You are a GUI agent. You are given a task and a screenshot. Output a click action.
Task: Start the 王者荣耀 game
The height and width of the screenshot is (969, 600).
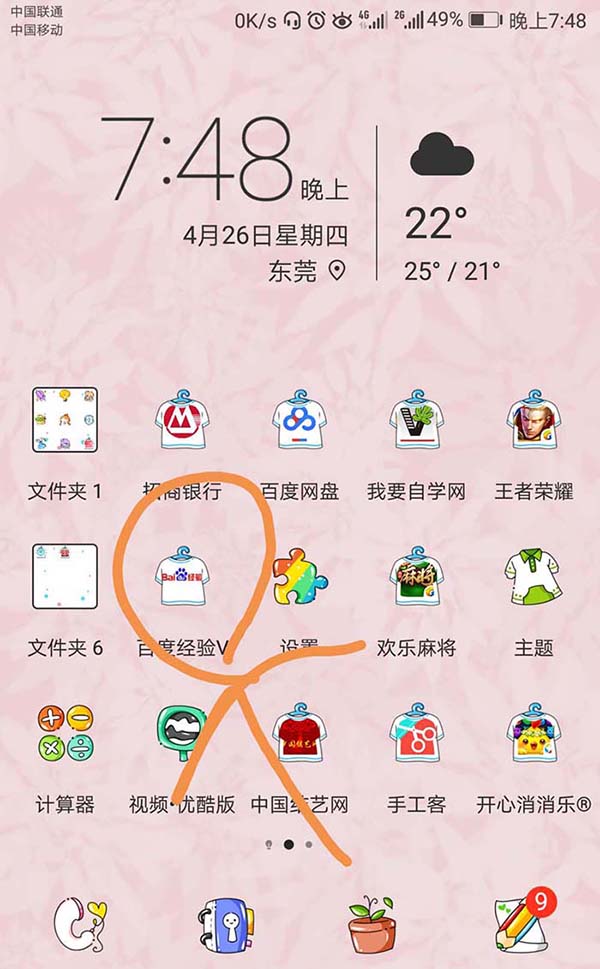533,420
